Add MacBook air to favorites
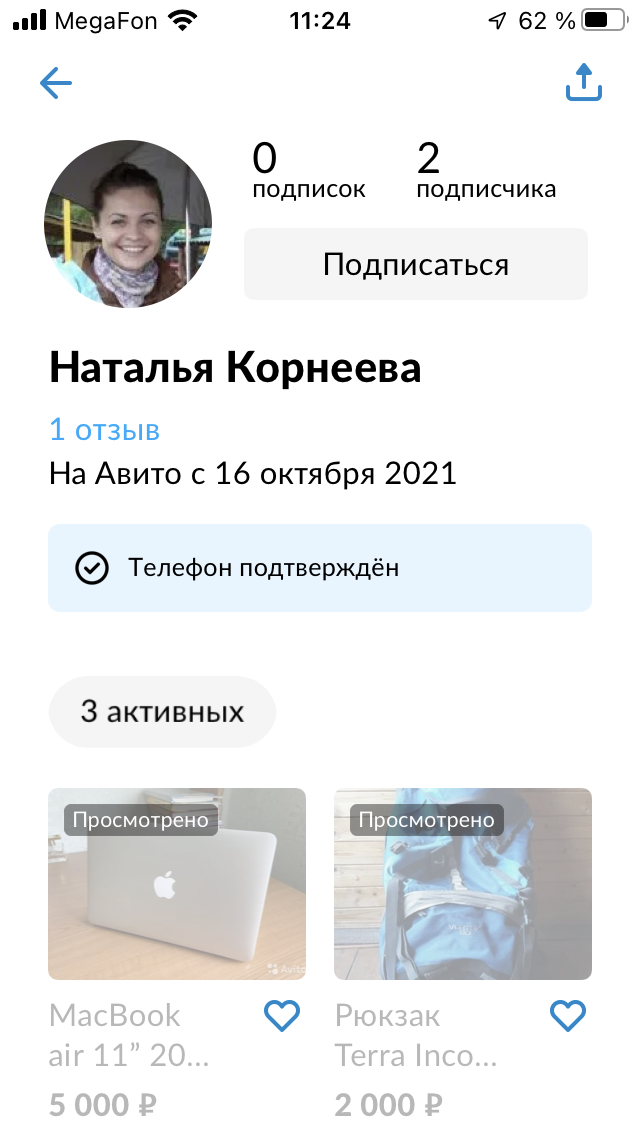The image size is (640, 1136). [282, 1016]
